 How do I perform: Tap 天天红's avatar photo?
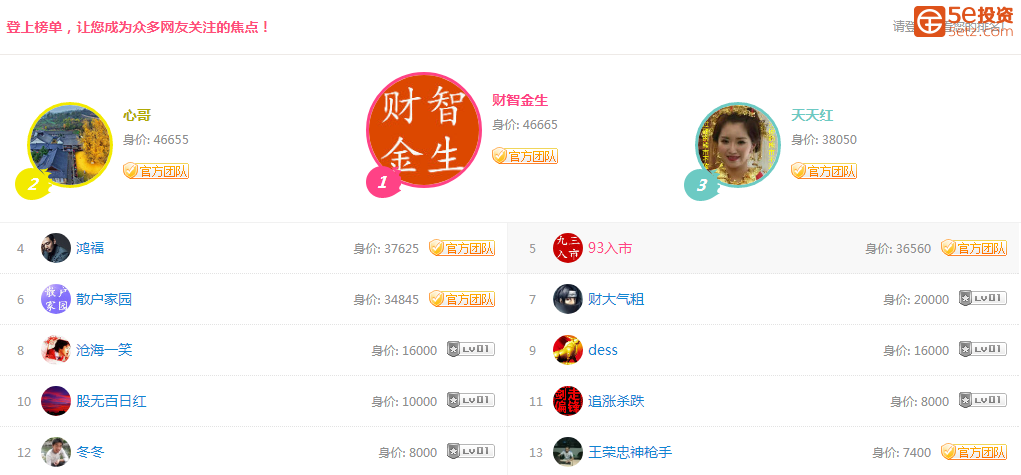pos(738,145)
